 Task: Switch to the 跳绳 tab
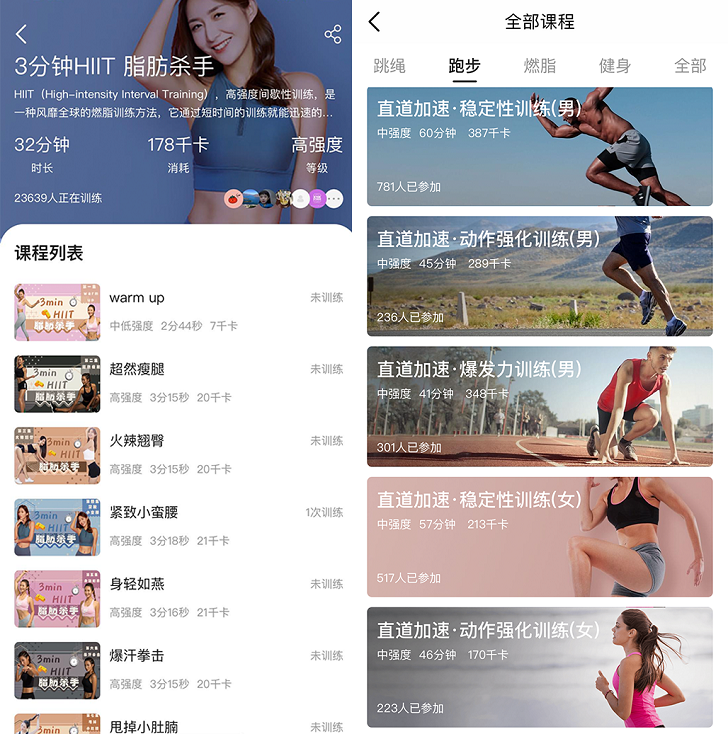coord(390,66)
